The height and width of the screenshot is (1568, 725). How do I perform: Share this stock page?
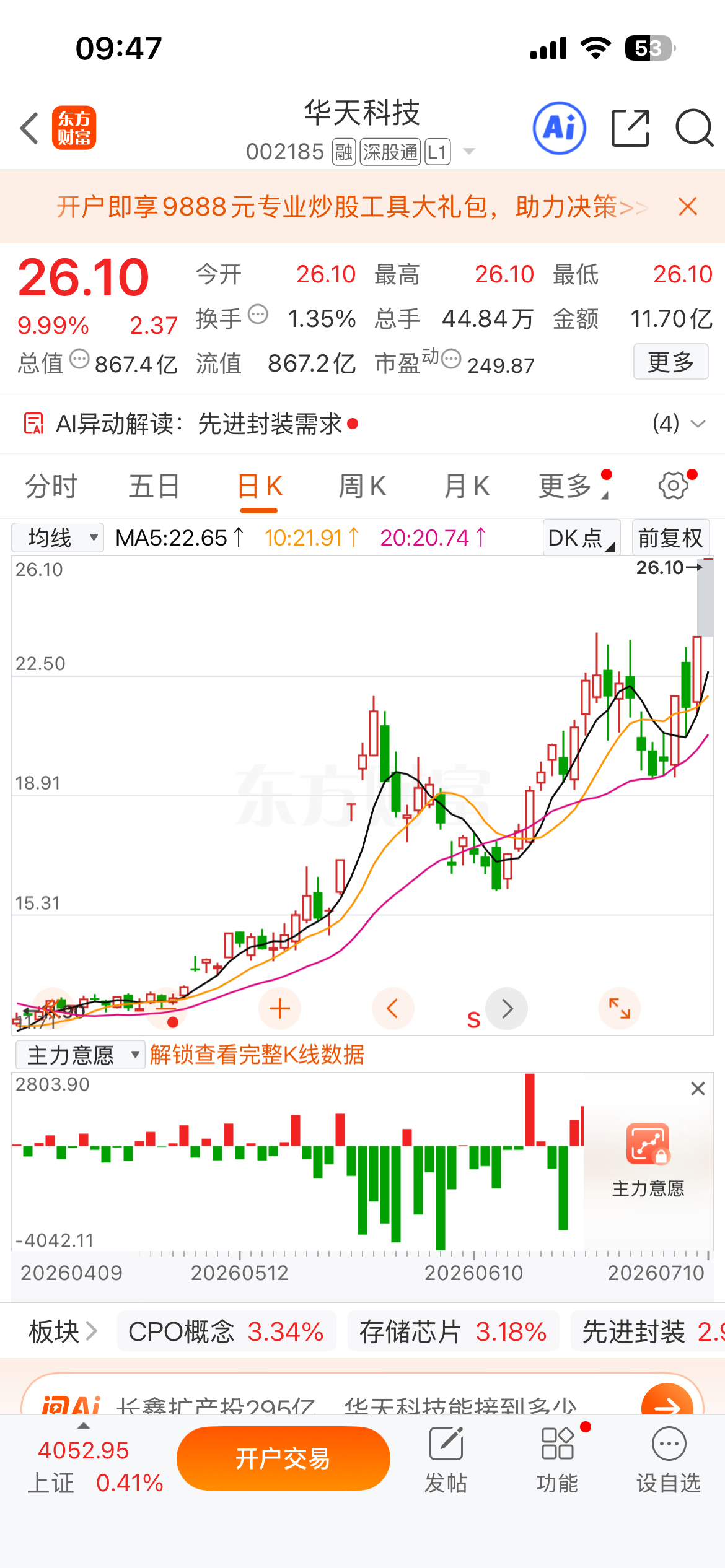click(x=630, y=128)
